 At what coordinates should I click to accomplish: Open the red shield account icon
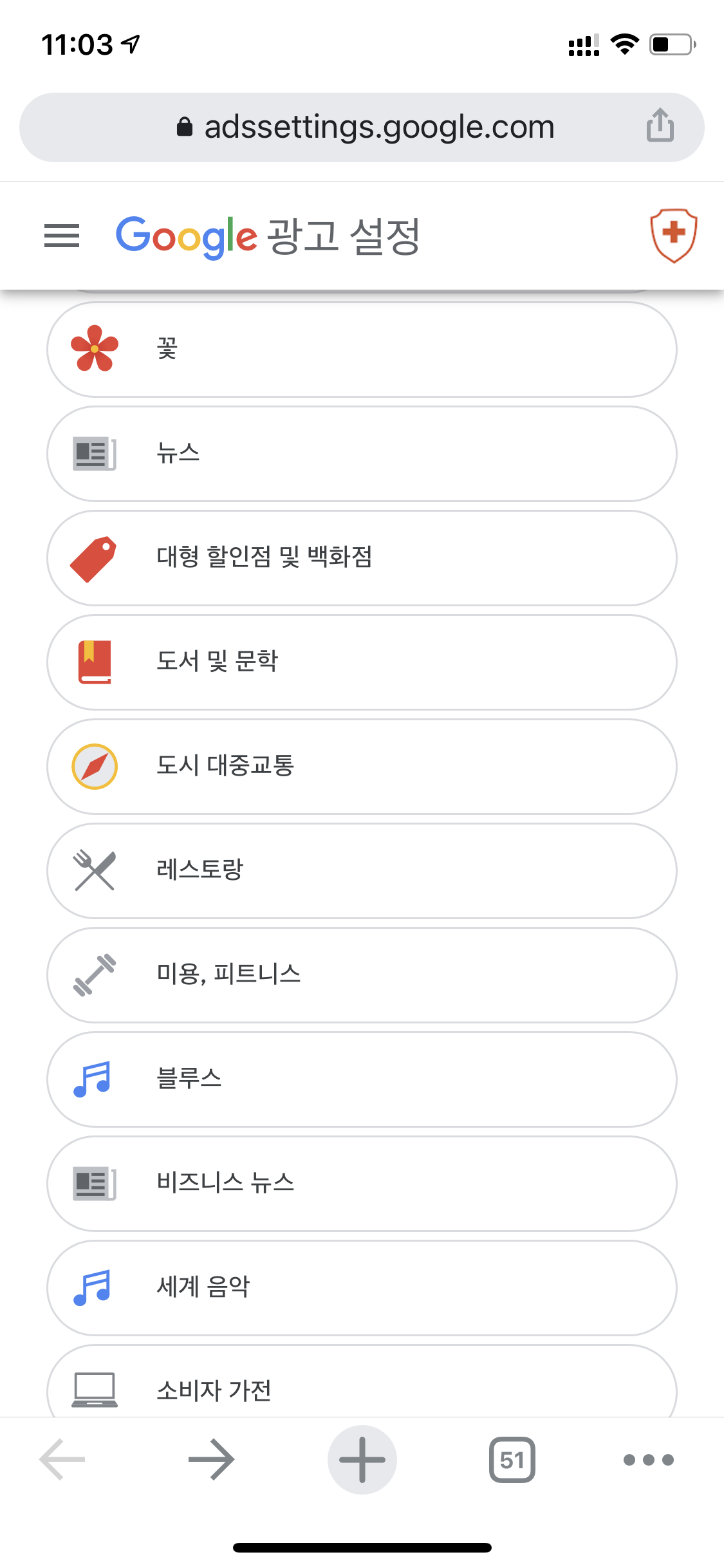[673, 235]
